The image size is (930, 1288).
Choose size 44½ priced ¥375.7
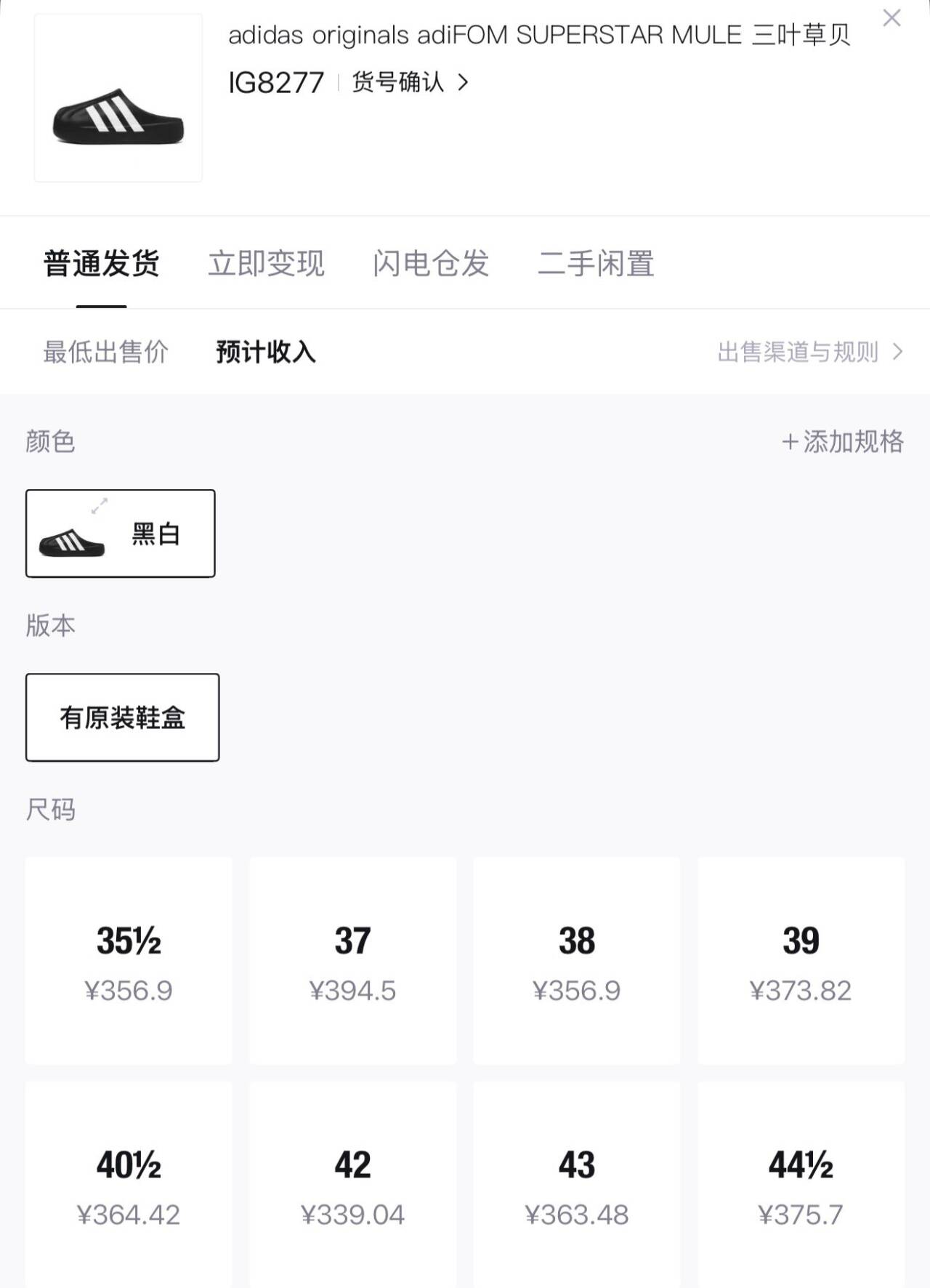pos(801,1185)
